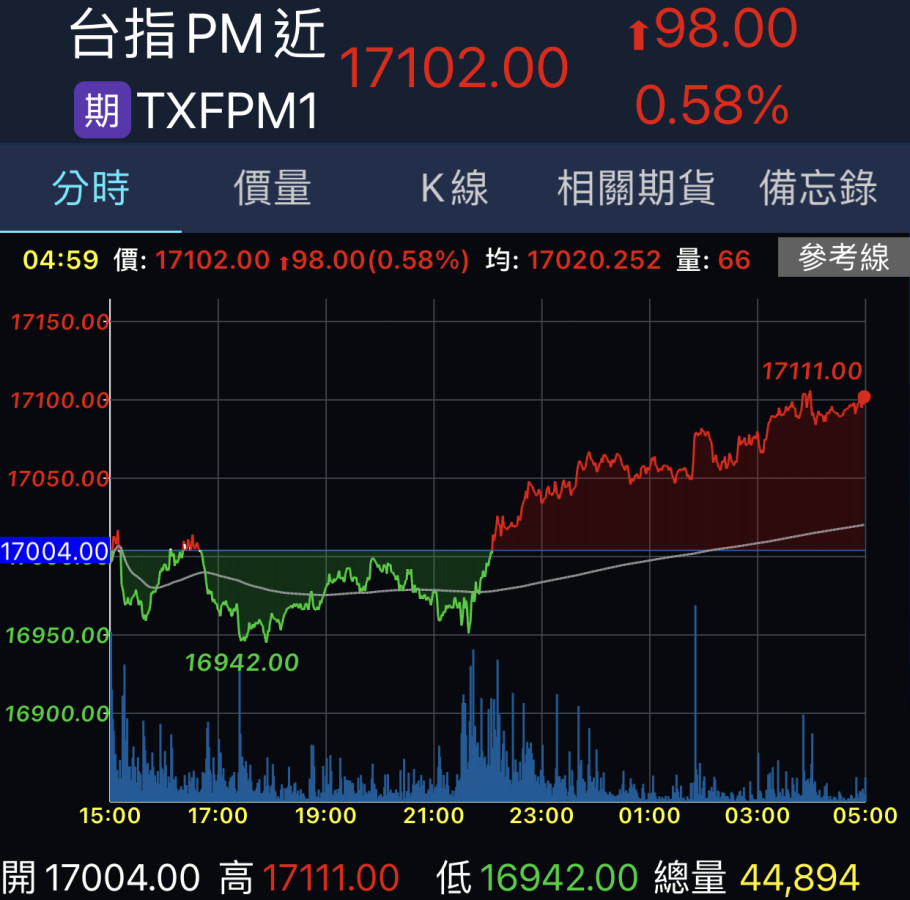
Task: Switch to the K線 chart tab
Action: (454, 188)
